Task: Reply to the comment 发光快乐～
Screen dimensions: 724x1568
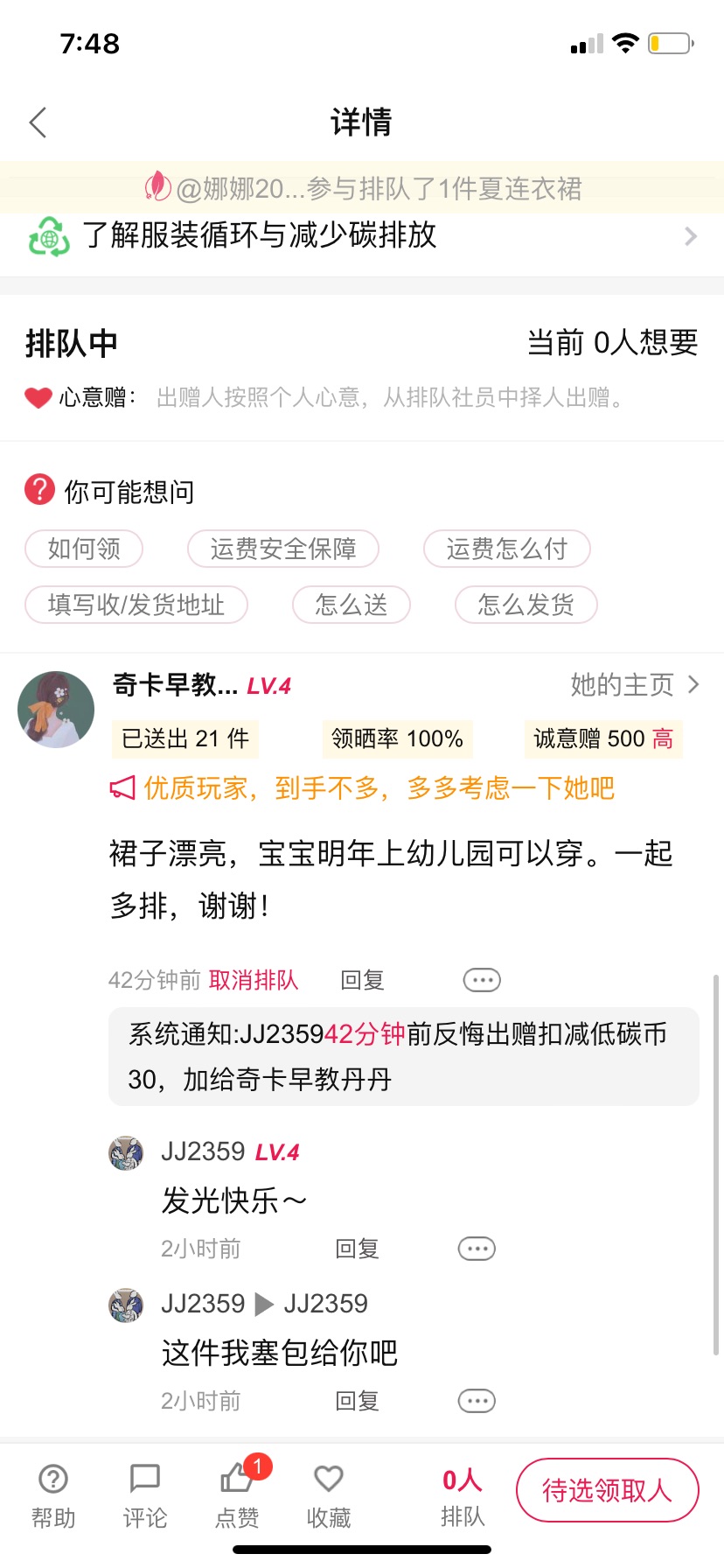Action: click(x=358, y=1249)
